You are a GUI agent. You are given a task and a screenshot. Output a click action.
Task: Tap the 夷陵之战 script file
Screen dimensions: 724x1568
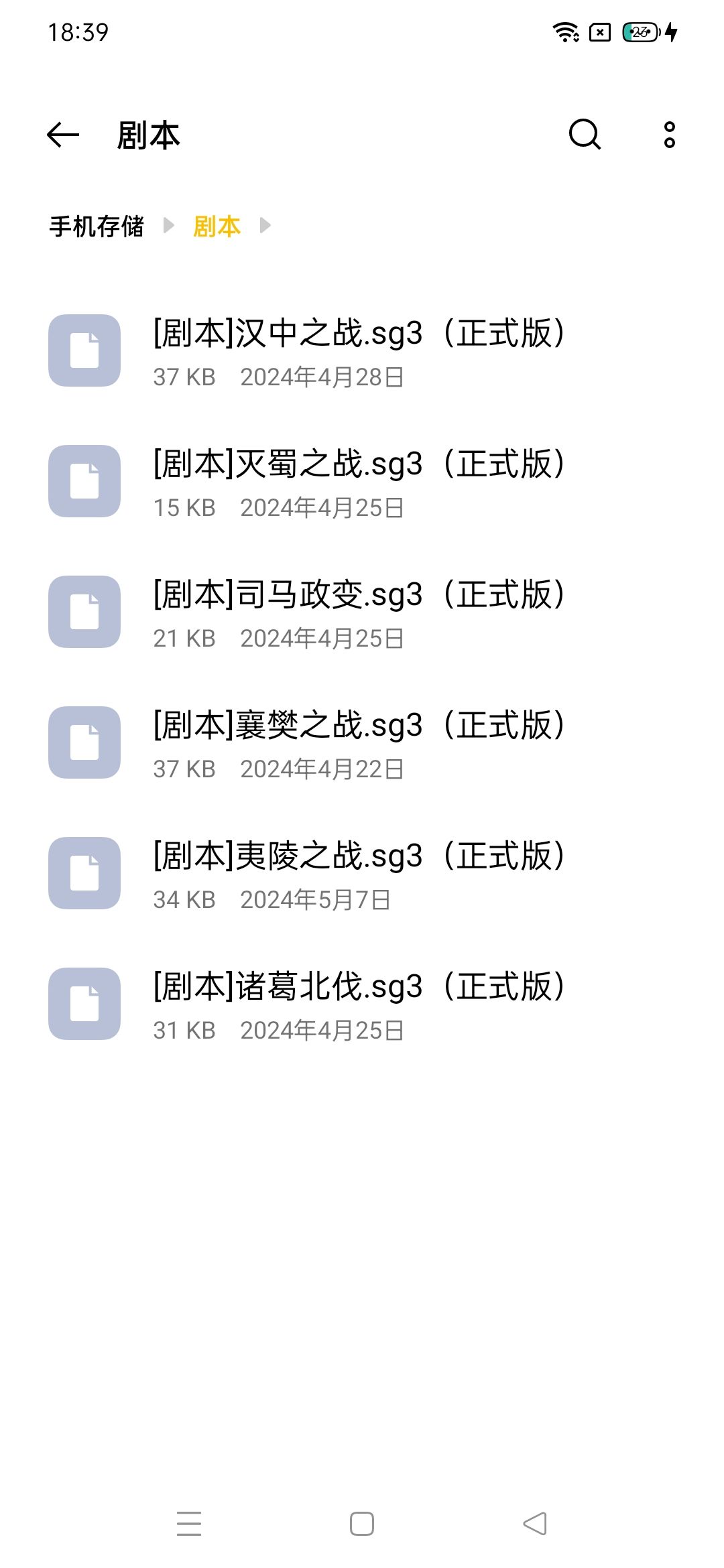(x=359, y=873)
